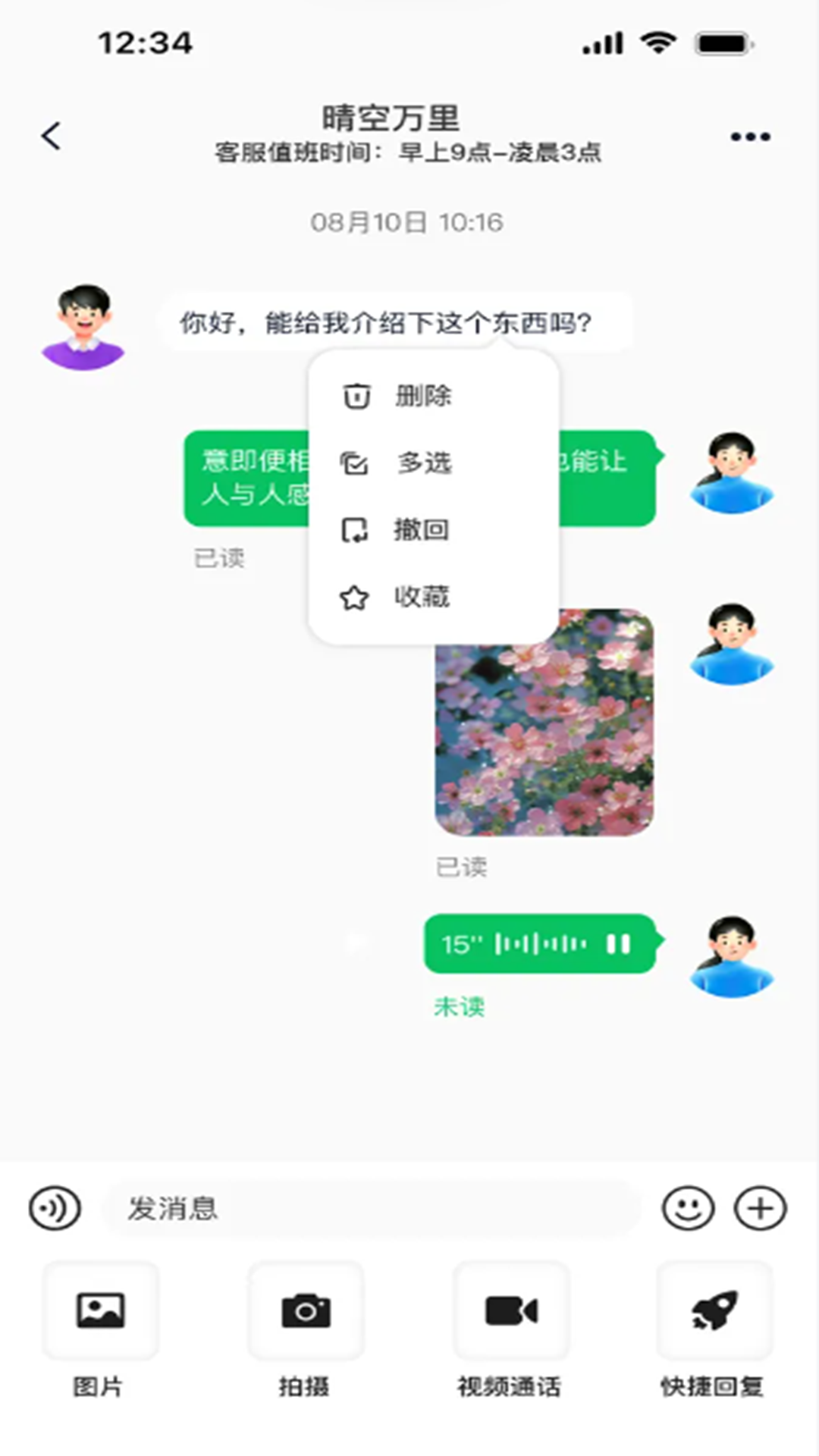Open the chat options via the three-dot icon
This screenshot has width=819, height=1456.
coord(748,136)
